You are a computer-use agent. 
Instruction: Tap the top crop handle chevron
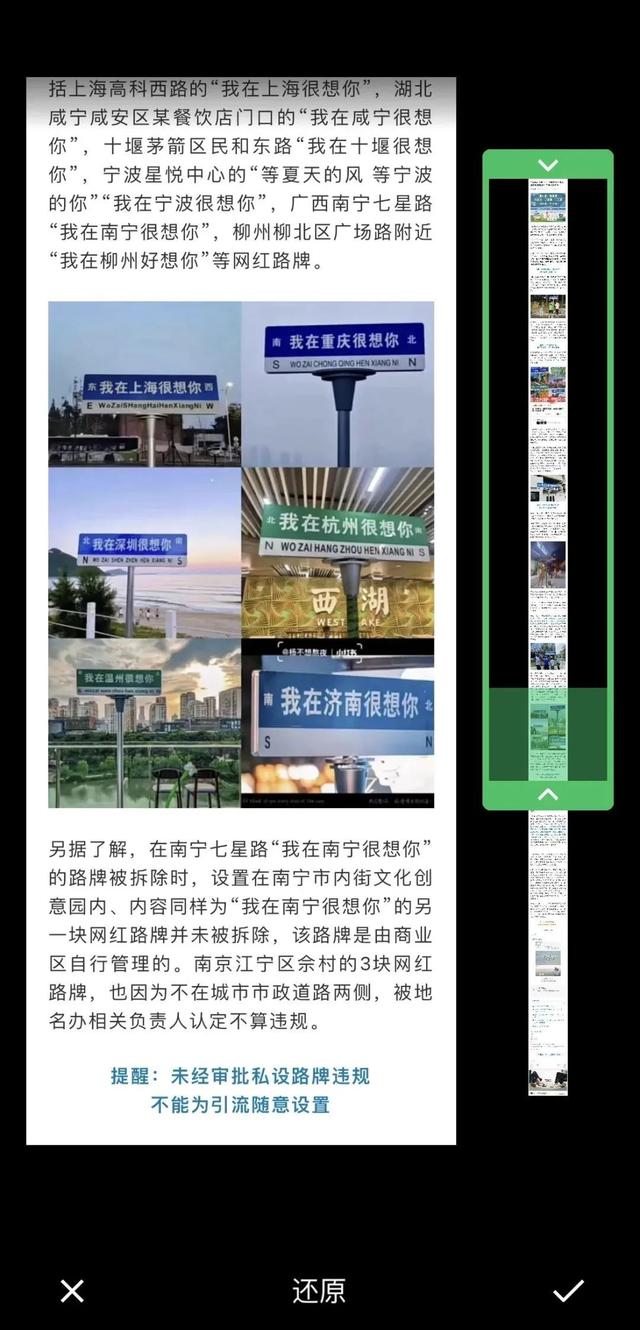[x=548, y=164]
